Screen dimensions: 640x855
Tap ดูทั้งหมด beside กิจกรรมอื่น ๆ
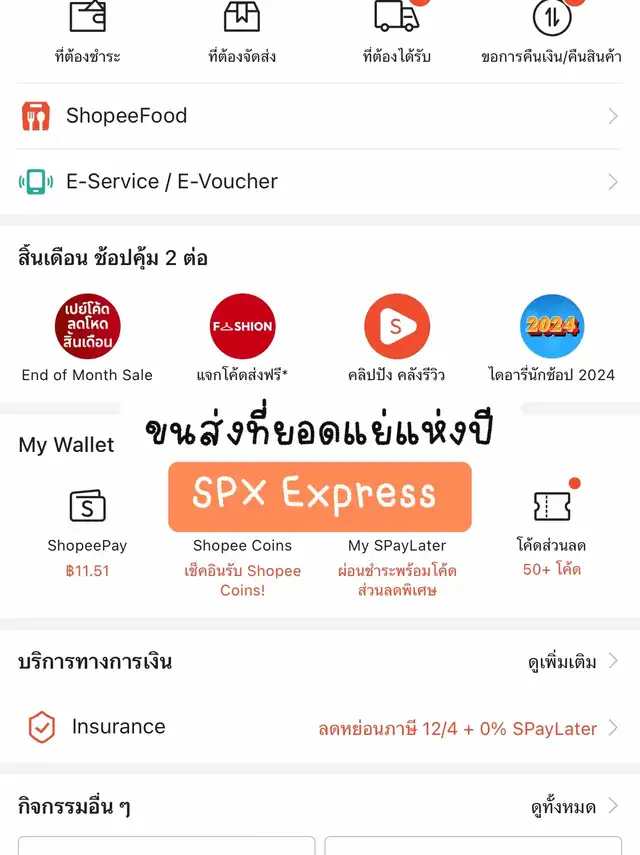[x=572, y=807]
